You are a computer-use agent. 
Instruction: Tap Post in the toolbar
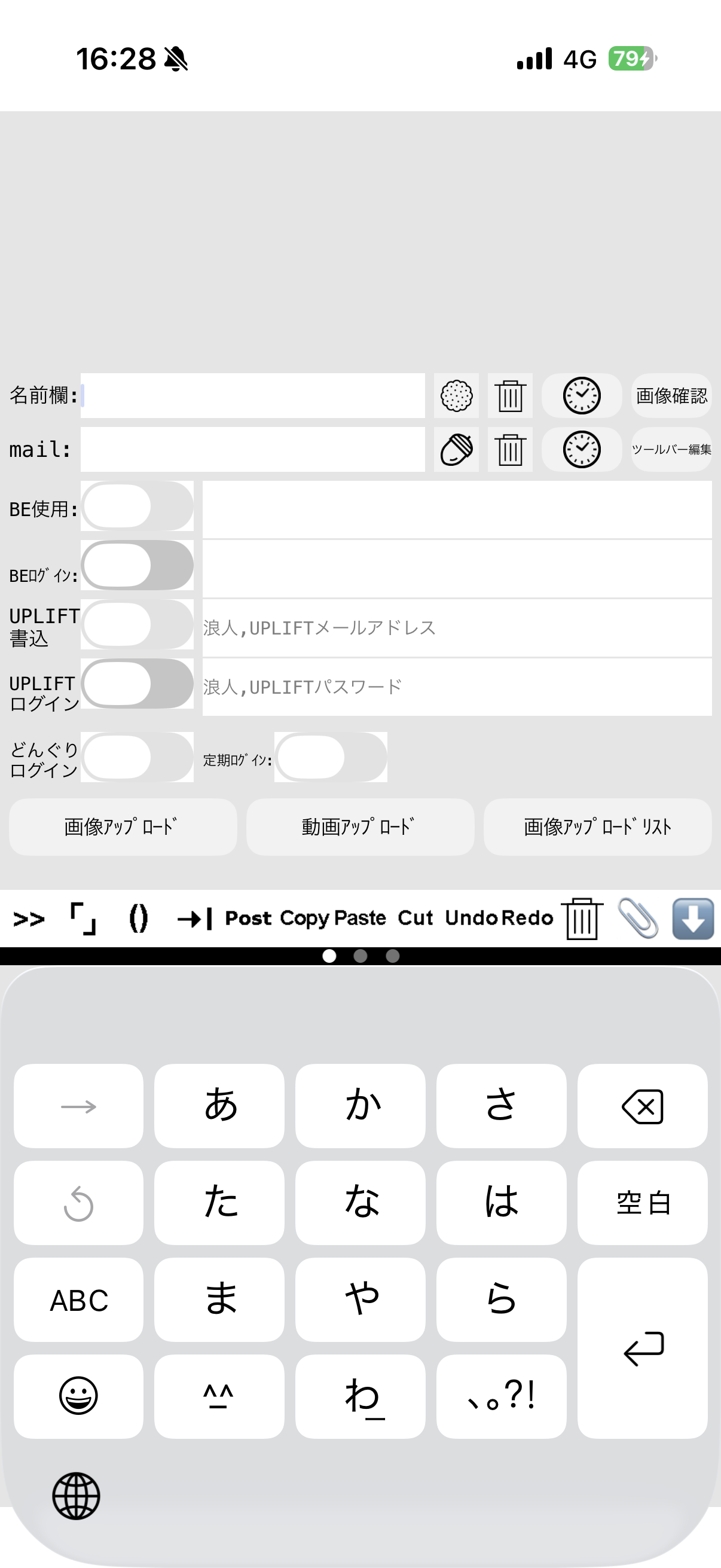248,918
